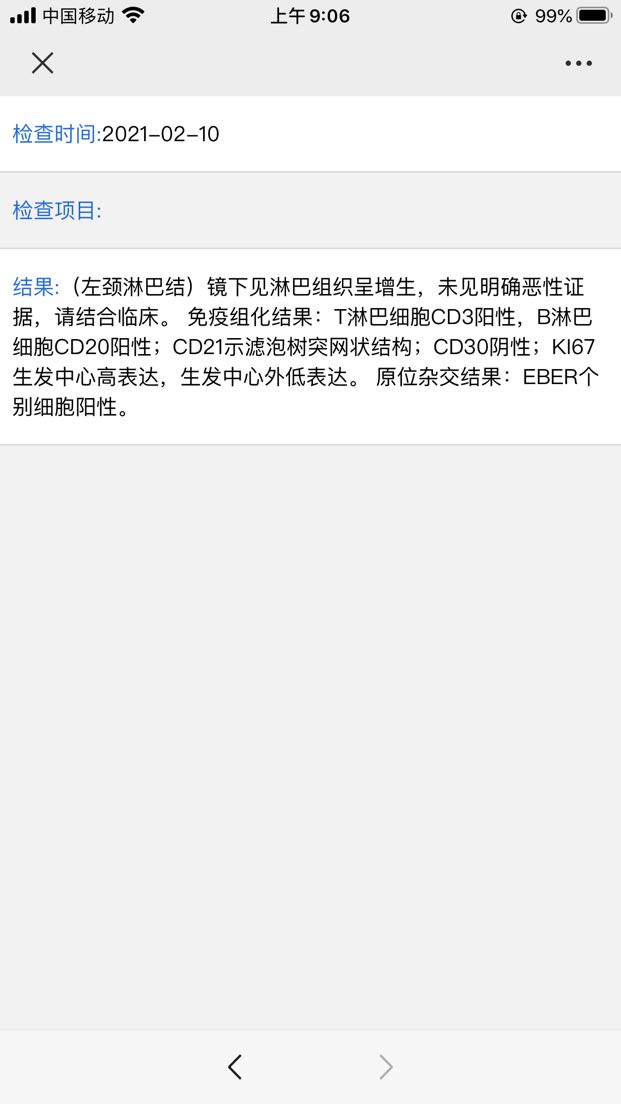Go back using the bottom left arrow
Viewport: 621px width, 1104px height.
235,1067
